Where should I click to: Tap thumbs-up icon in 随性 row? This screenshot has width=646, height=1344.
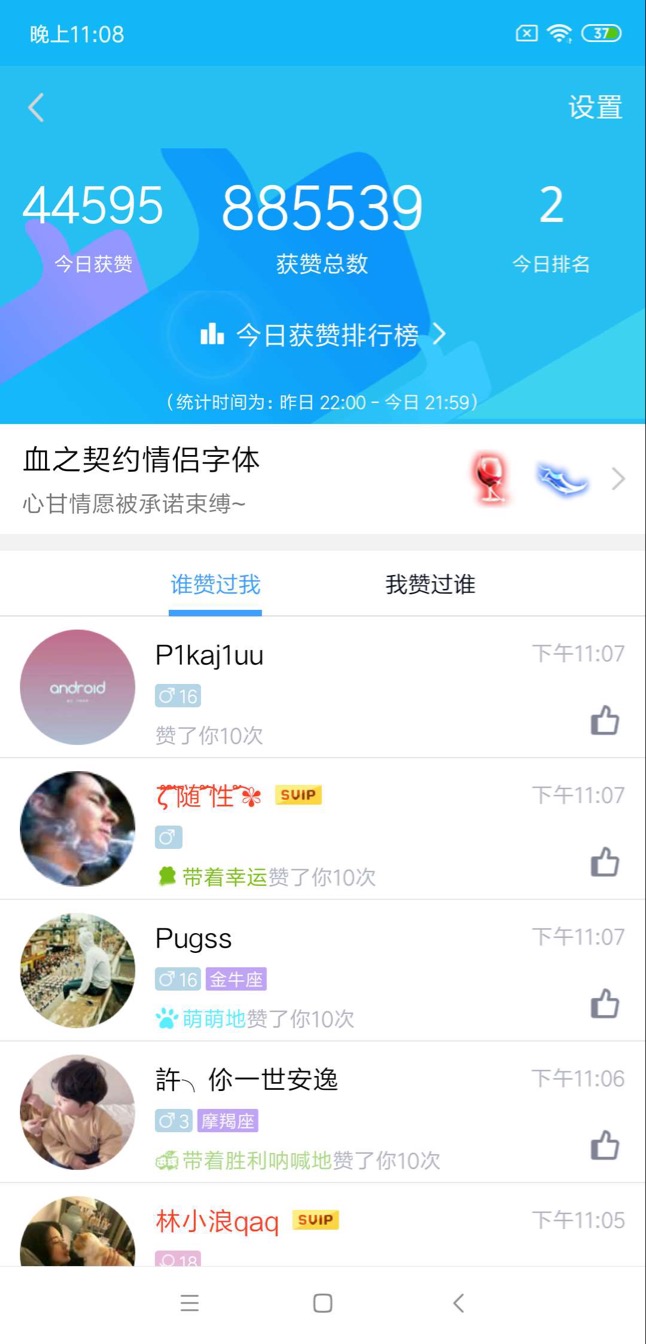605,862
